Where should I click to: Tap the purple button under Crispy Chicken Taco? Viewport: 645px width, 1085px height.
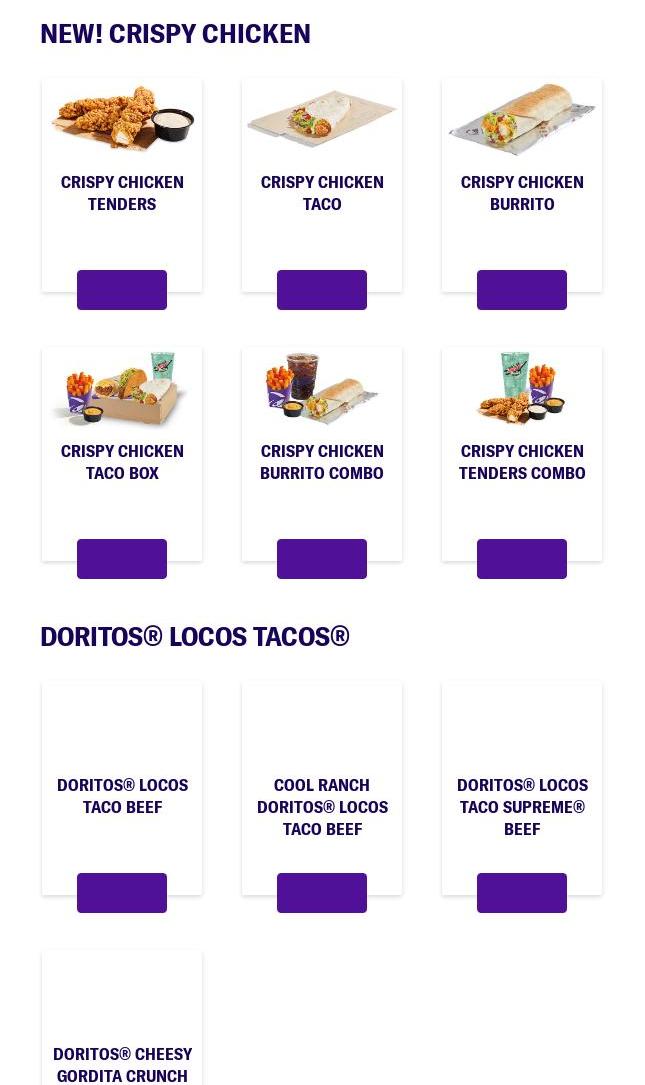pyautogui.click(x=322, y=290)
